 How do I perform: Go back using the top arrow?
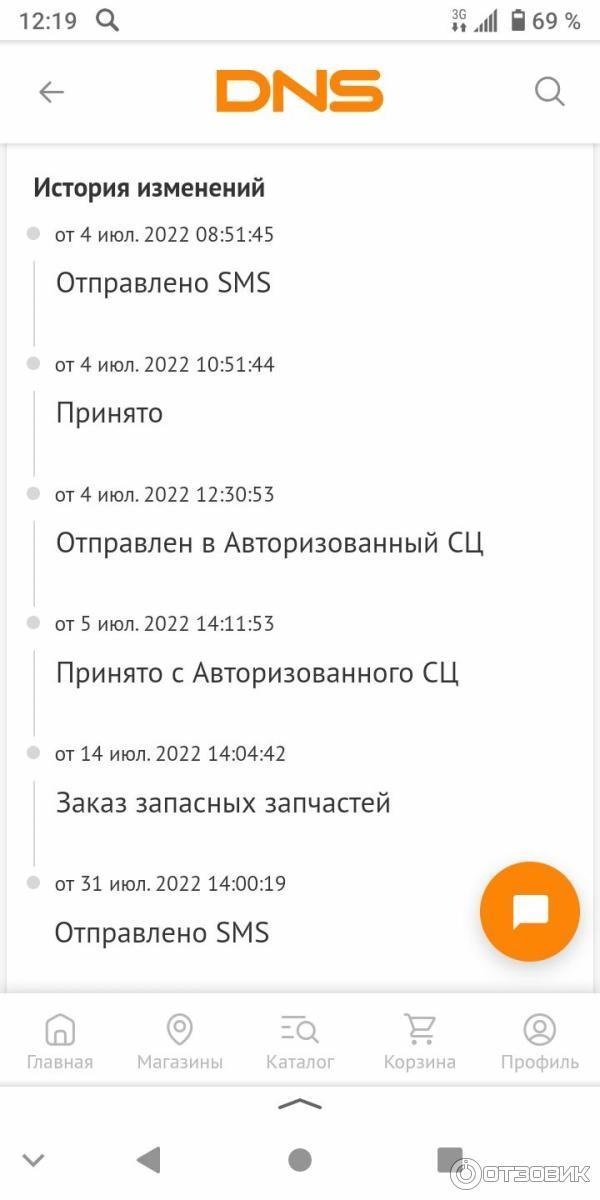51,92
